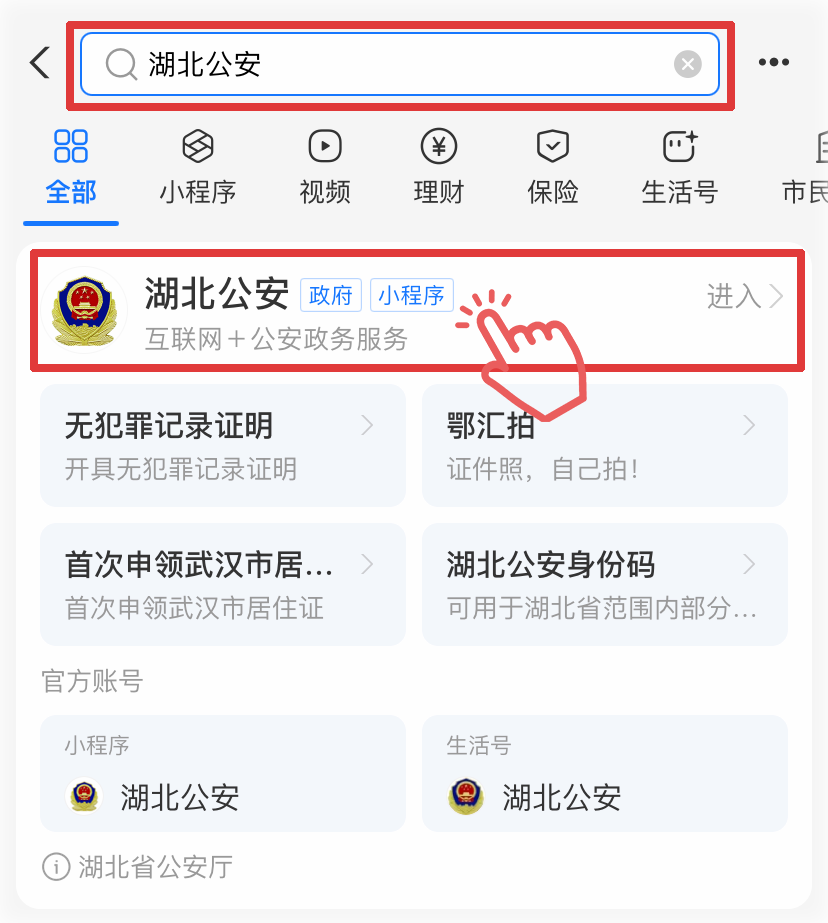Switch to the 小程序 tab

(197, 167)
